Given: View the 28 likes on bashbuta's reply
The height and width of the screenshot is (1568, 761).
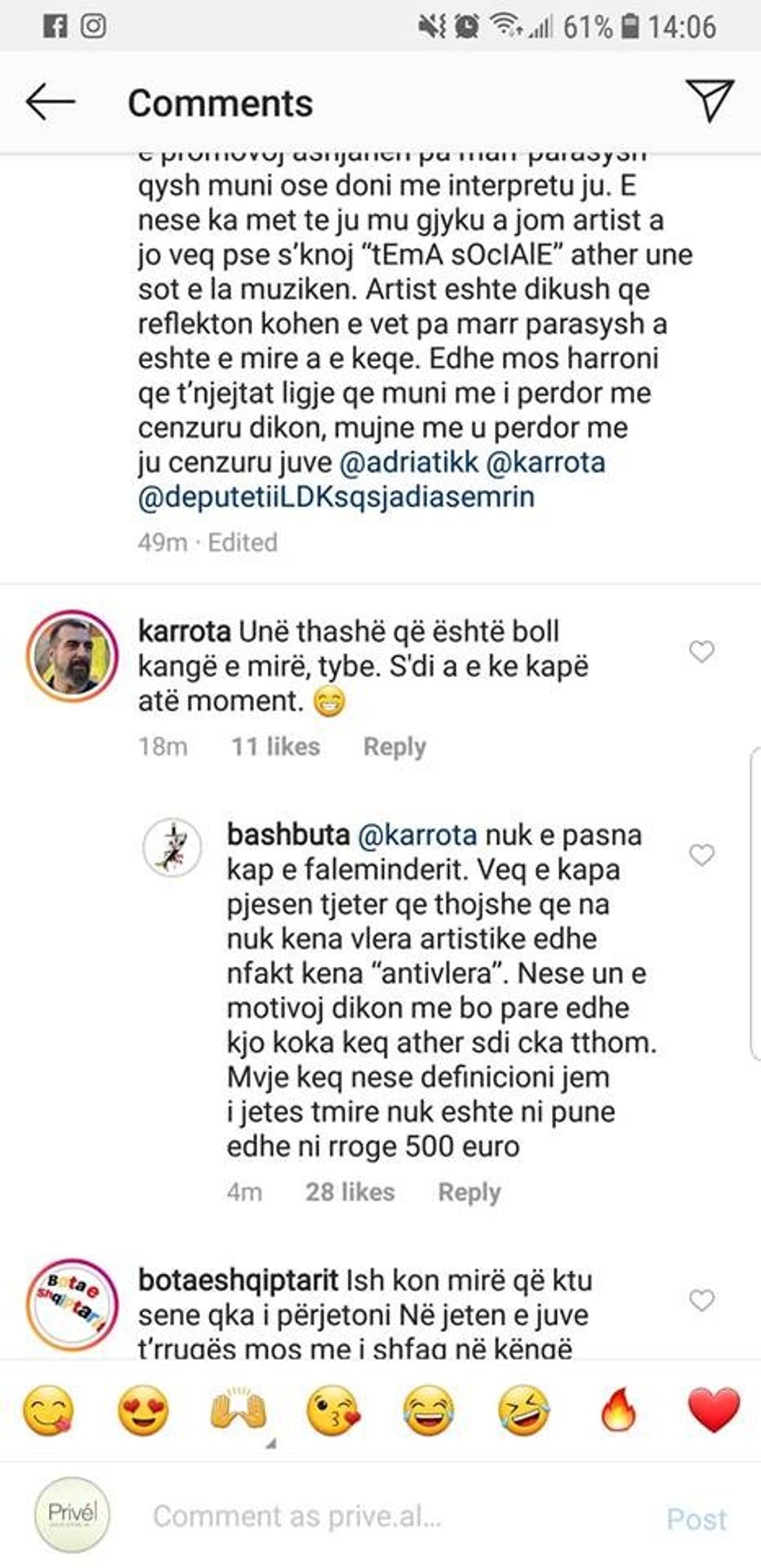Looking at the screenshot, I should 349,1191.
